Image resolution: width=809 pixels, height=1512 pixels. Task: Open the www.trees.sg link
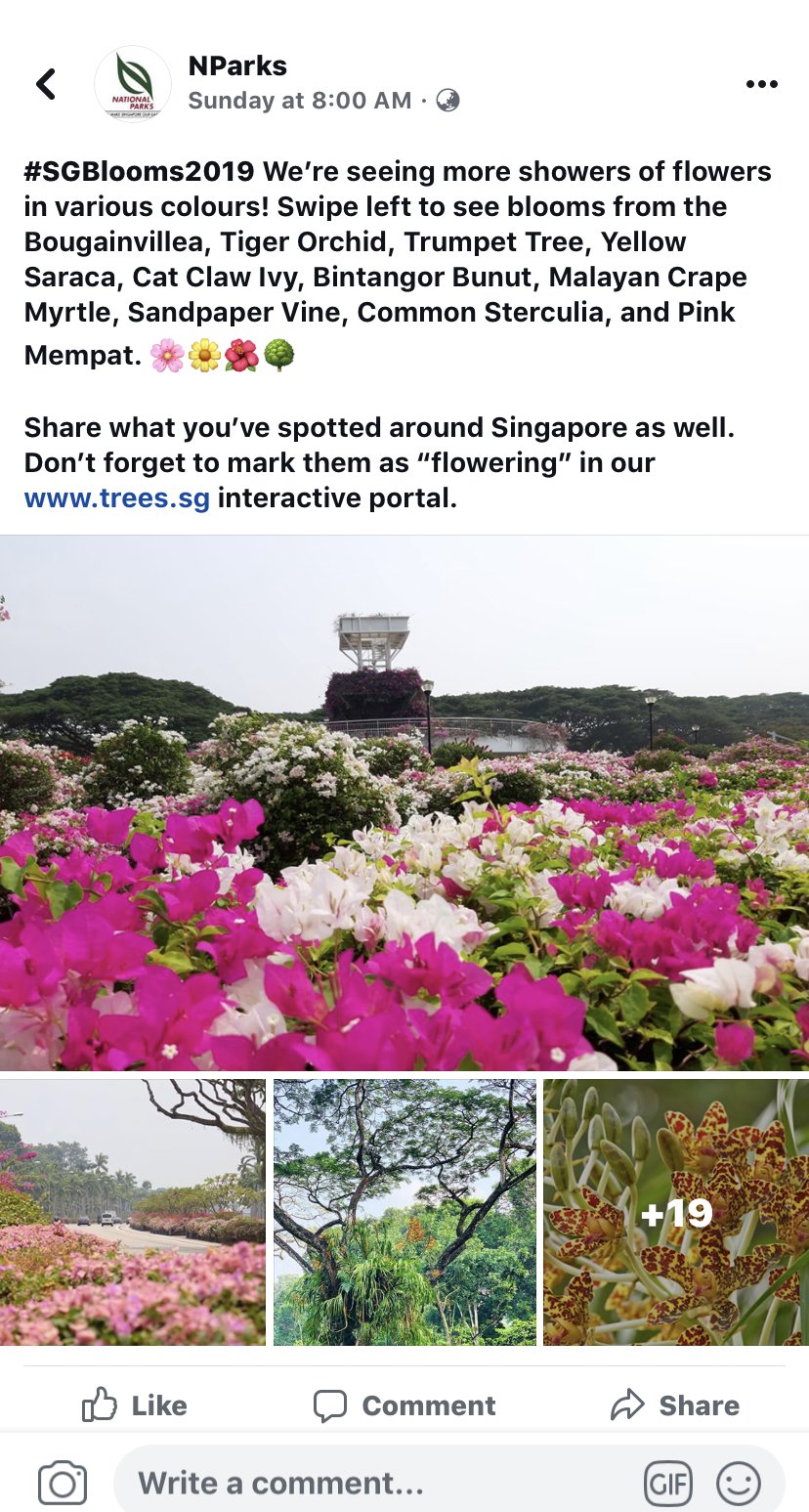117,498
